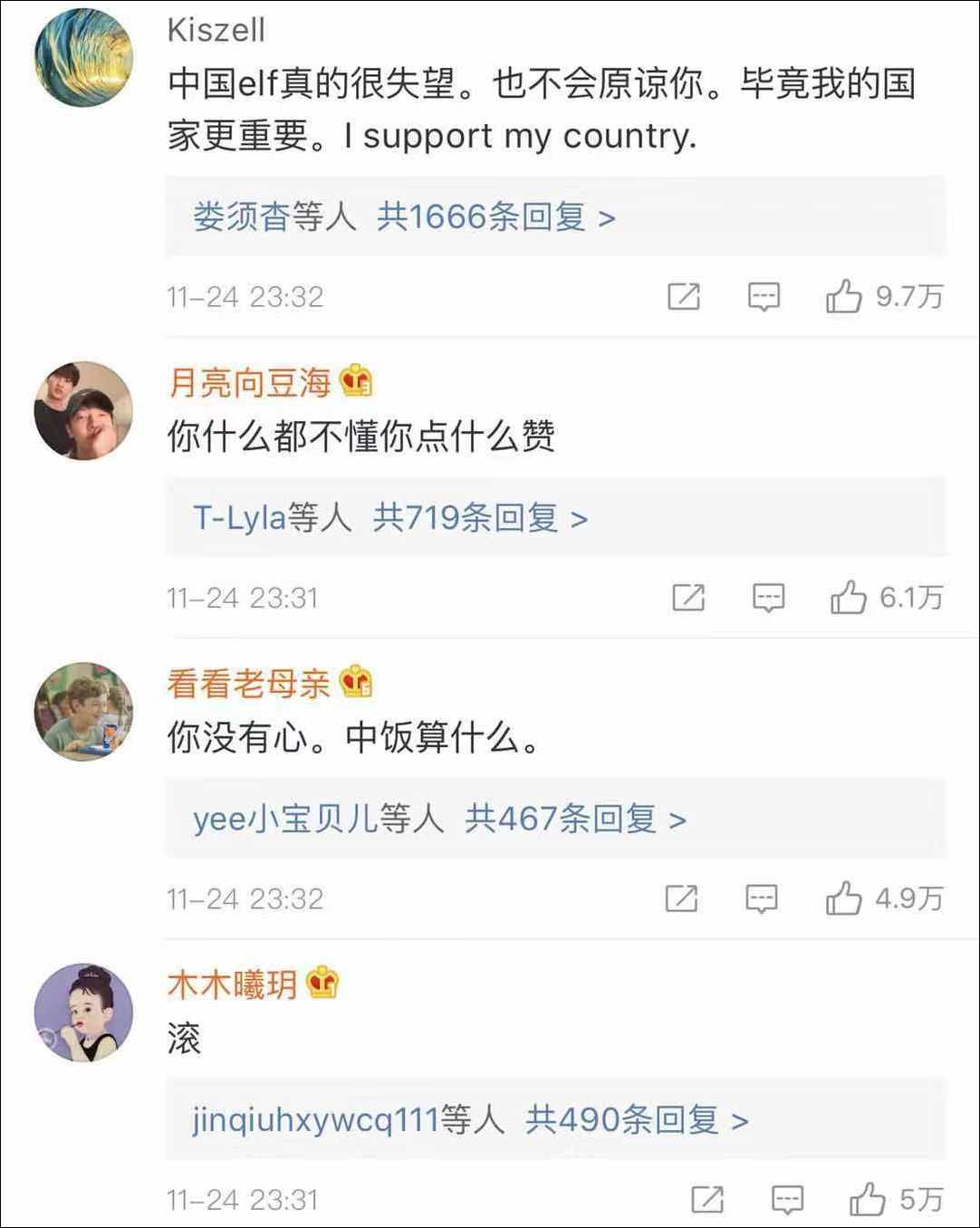Open the 月亮向豆海 username profile

point(249,382)
